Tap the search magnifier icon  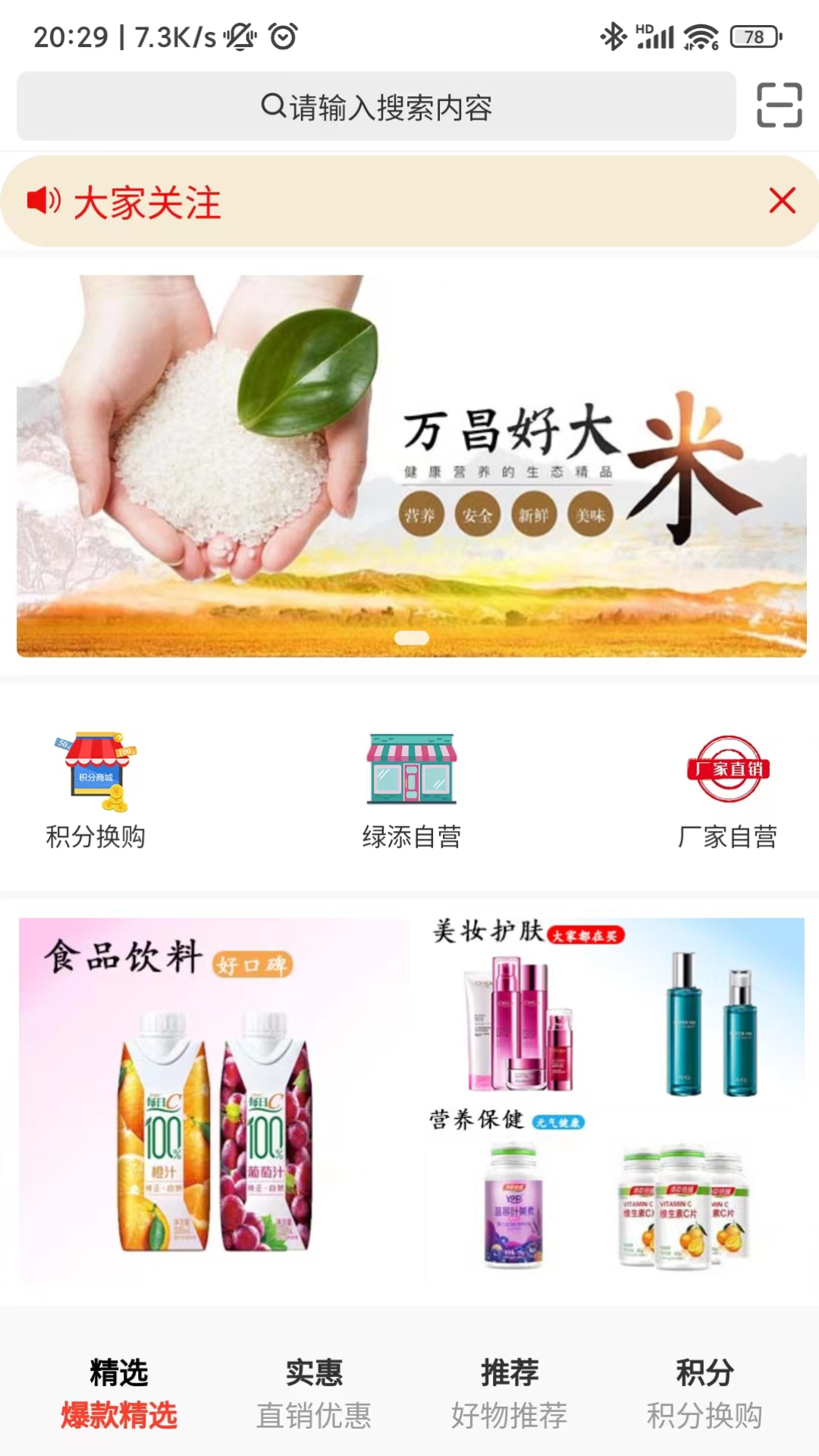[271, 107]
